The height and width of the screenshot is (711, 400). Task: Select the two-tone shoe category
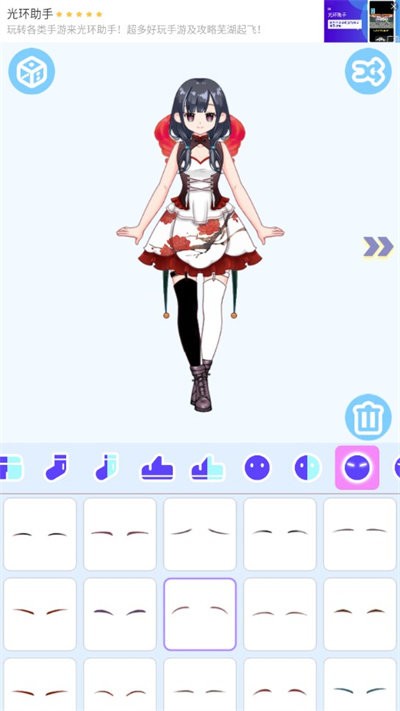pos(207,468)
